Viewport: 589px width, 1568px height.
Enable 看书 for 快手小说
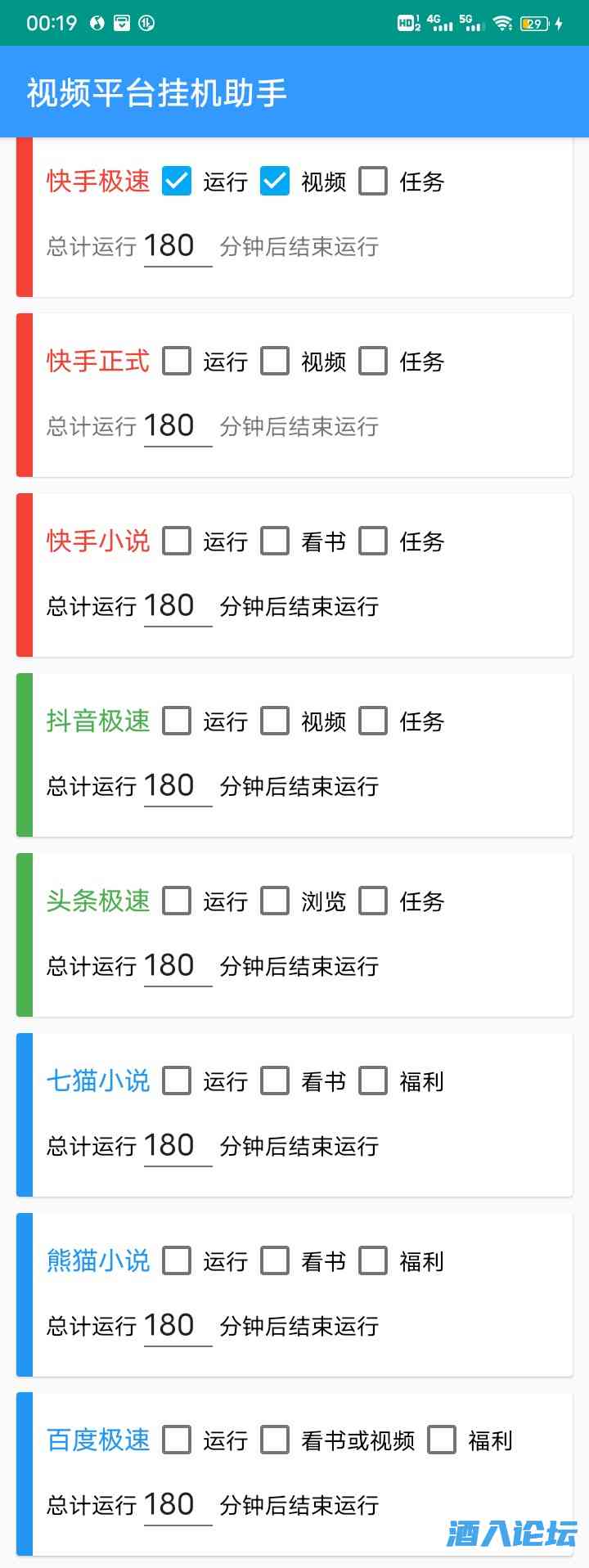(x=275, y=541)
